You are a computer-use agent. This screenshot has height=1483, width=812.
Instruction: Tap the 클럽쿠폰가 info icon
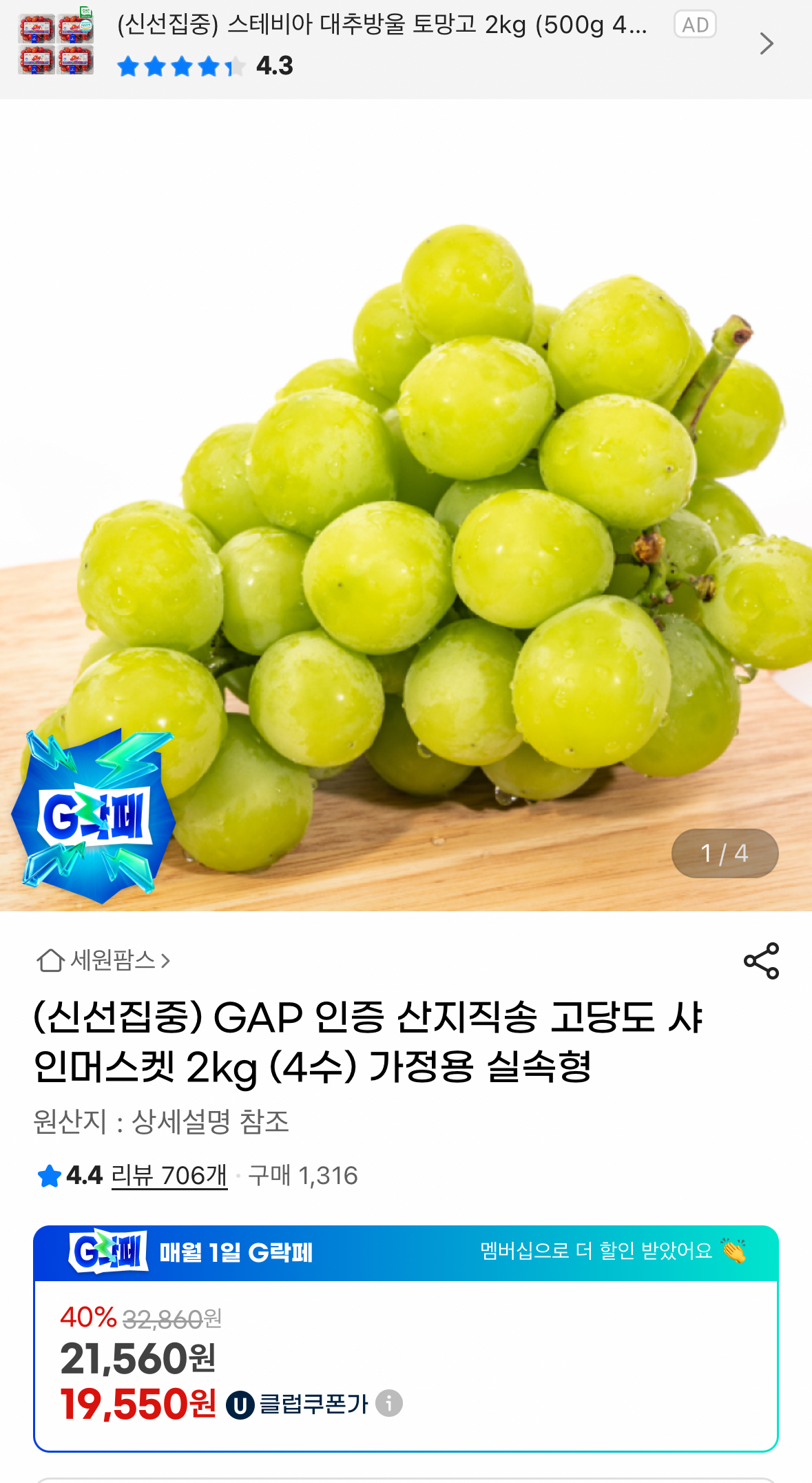coord(389,1403)
